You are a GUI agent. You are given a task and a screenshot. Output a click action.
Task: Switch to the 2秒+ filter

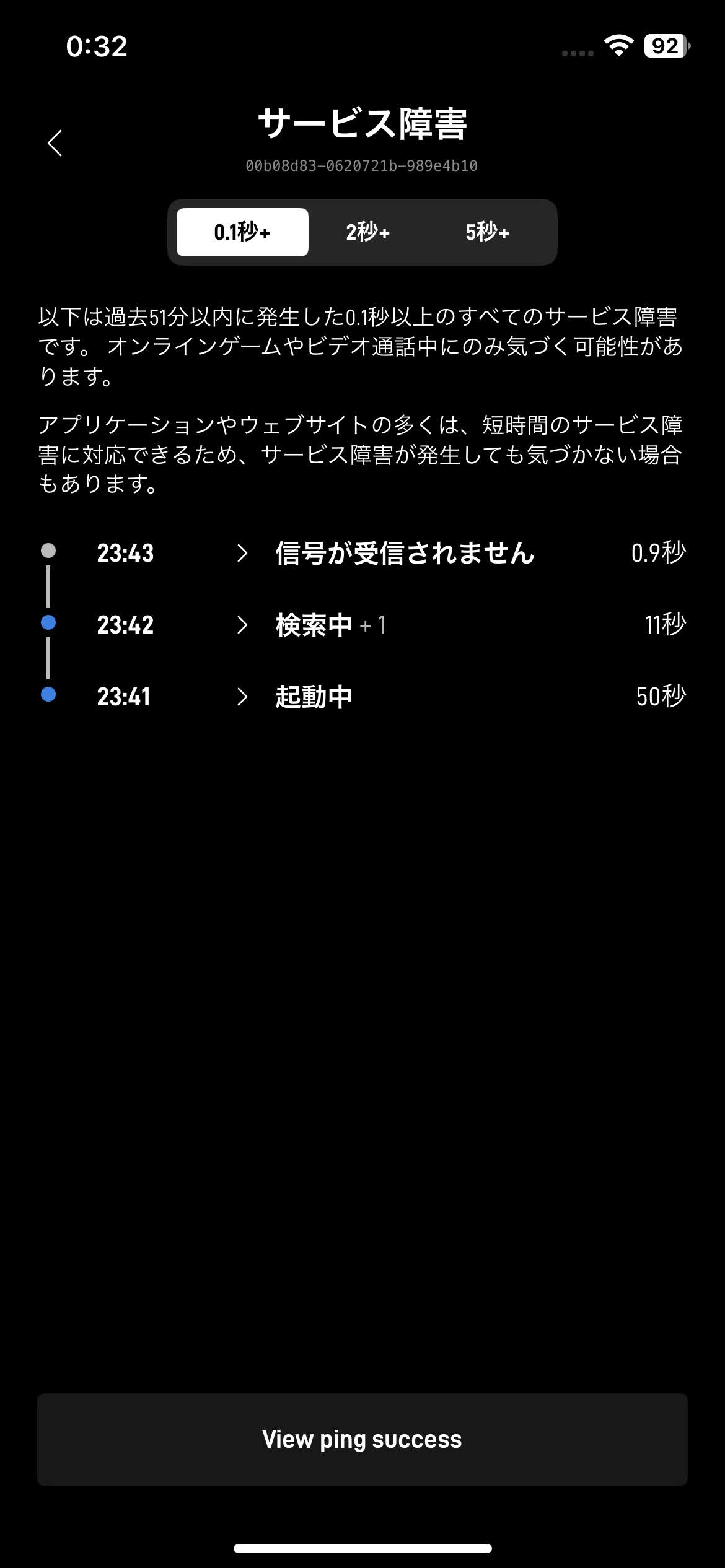(367, 232)
